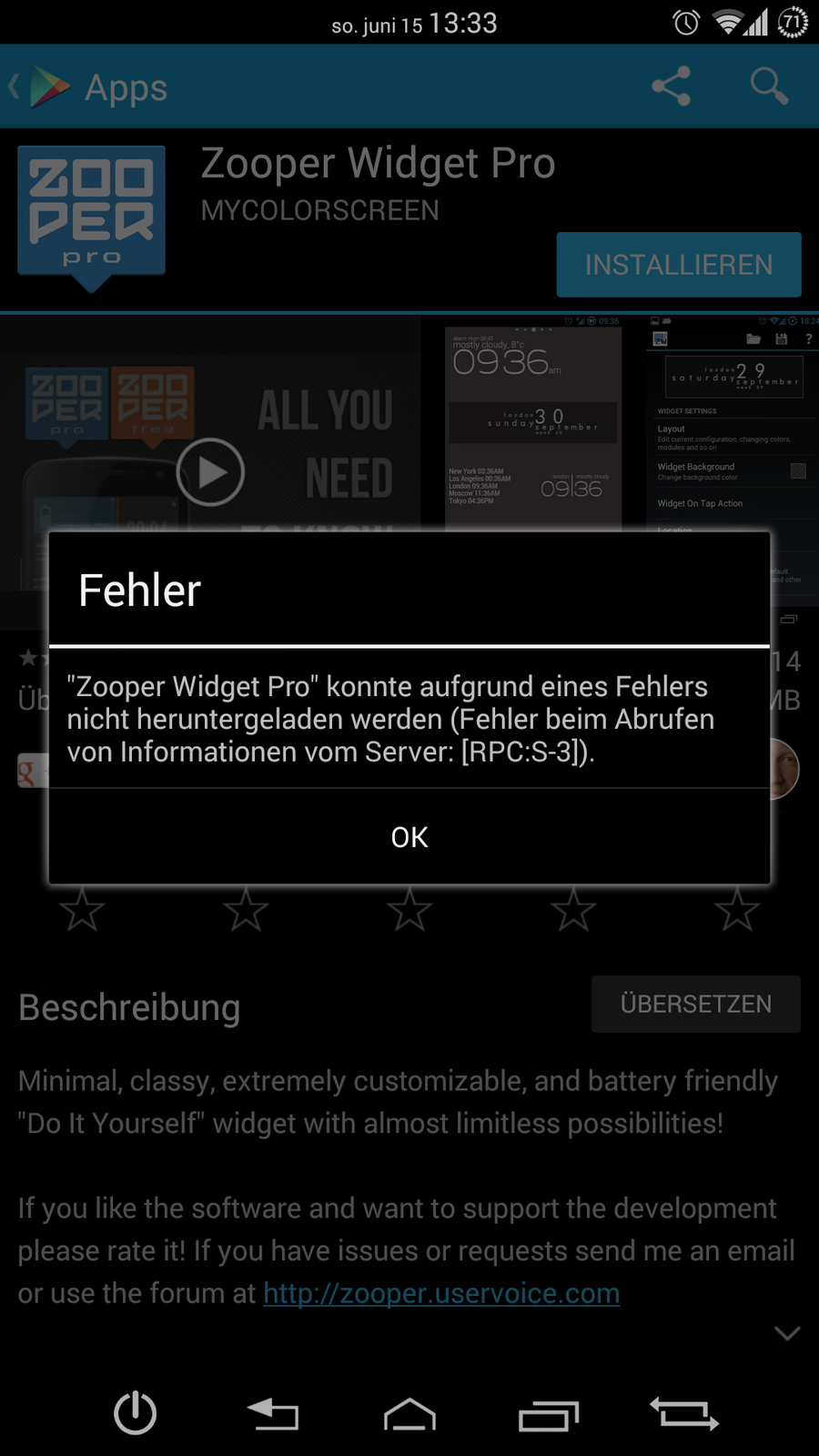Go back via the Apps header
This screenshot has height=1456, width=819.
point(88,87)
